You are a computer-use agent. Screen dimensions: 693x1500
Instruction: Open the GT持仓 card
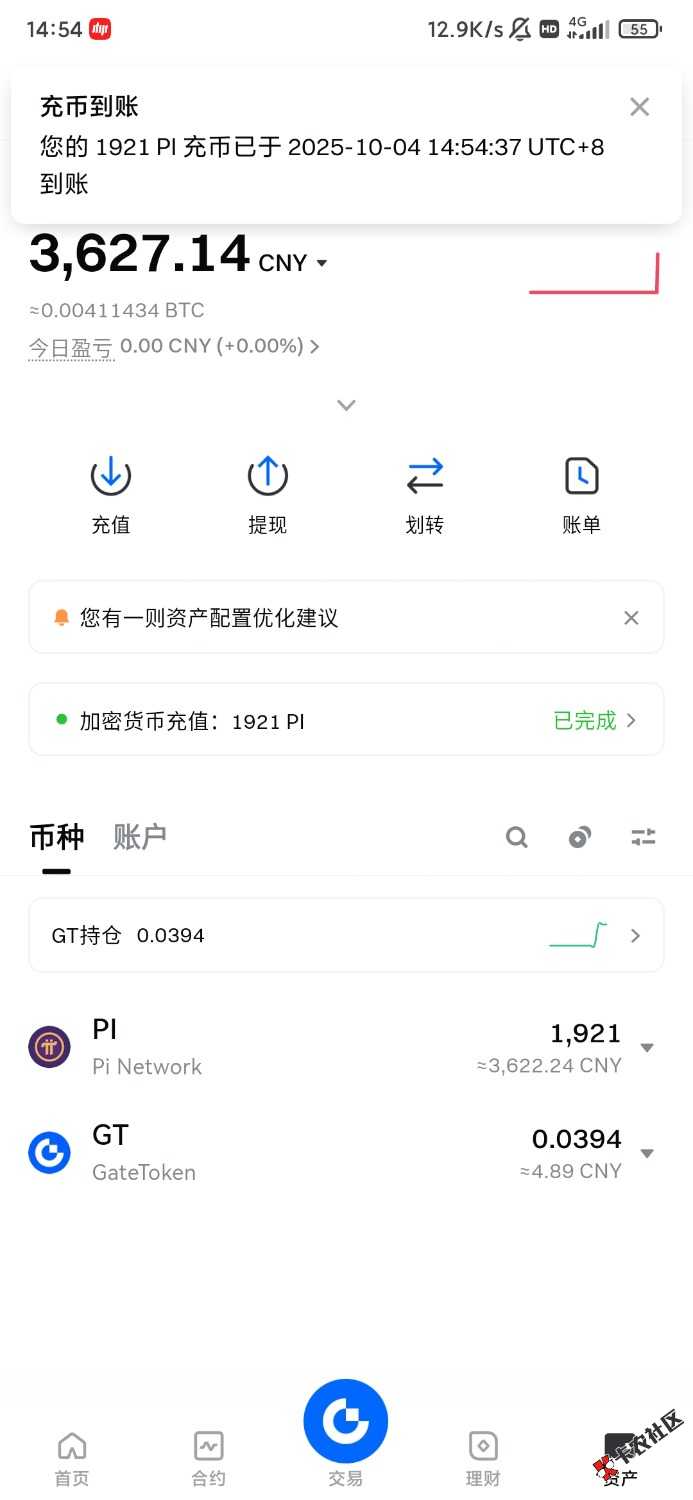coord(346,936)
